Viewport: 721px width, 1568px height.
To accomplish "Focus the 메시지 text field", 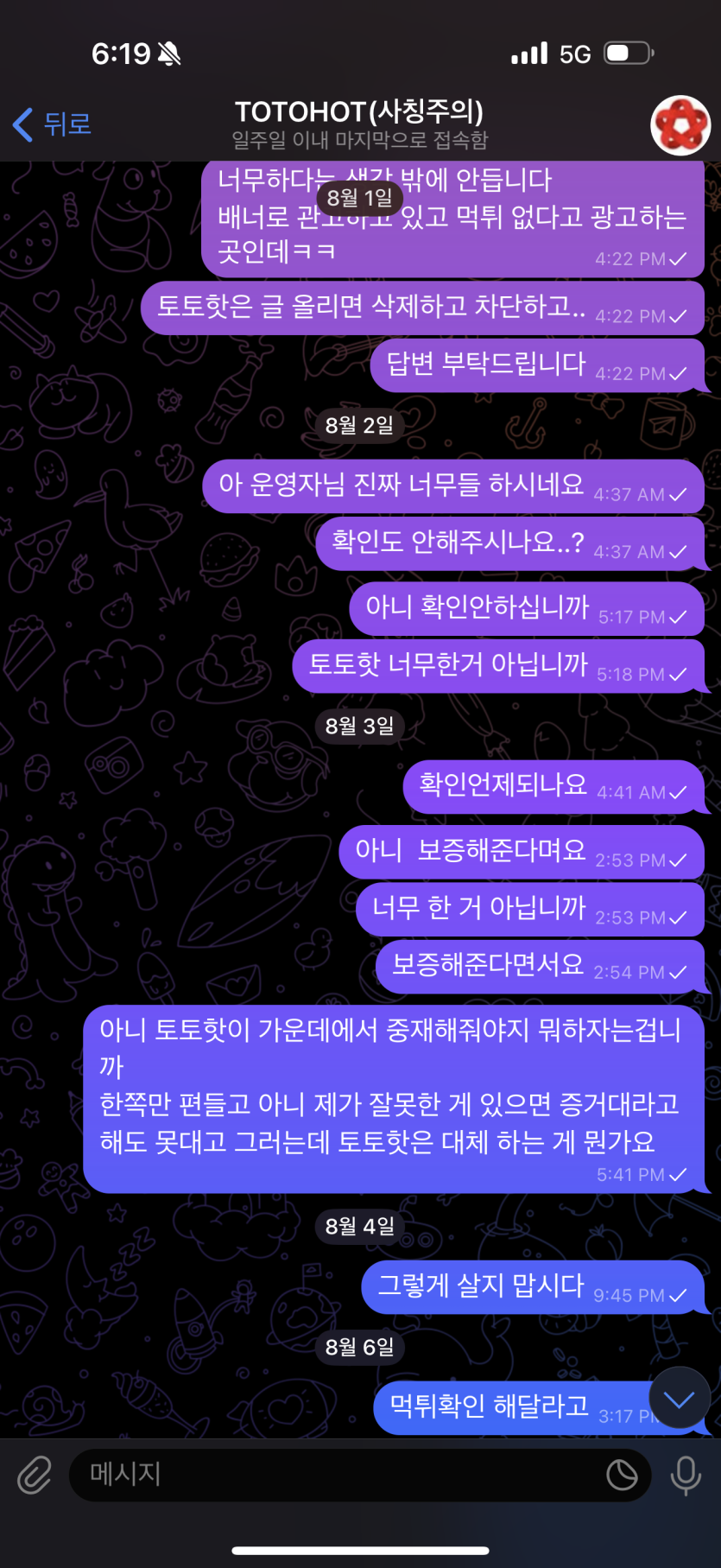I will tap(337, 1474).
